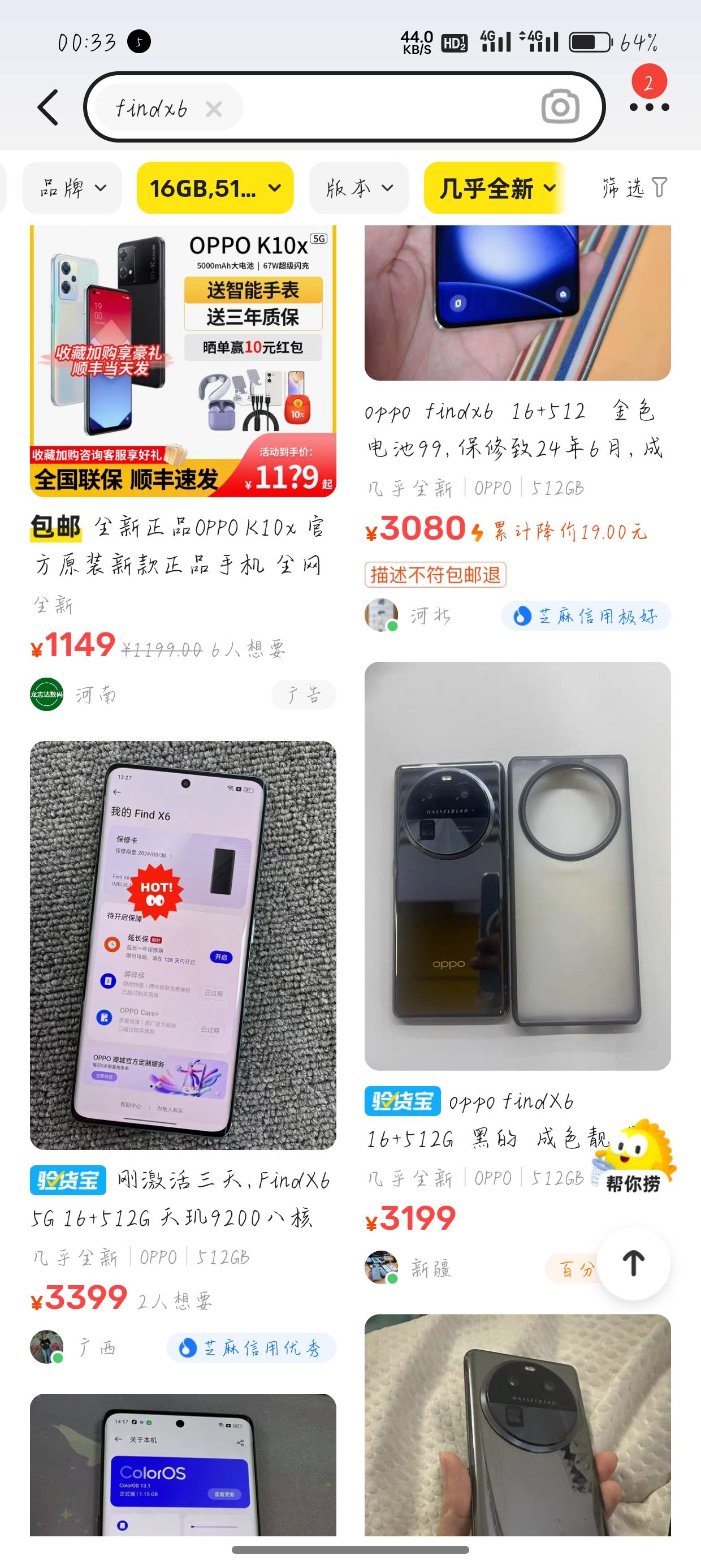Image resolution: width=701 pixels, height=1568 pixels.
Task: Open camera image search
Action: (x=560, y=107)
